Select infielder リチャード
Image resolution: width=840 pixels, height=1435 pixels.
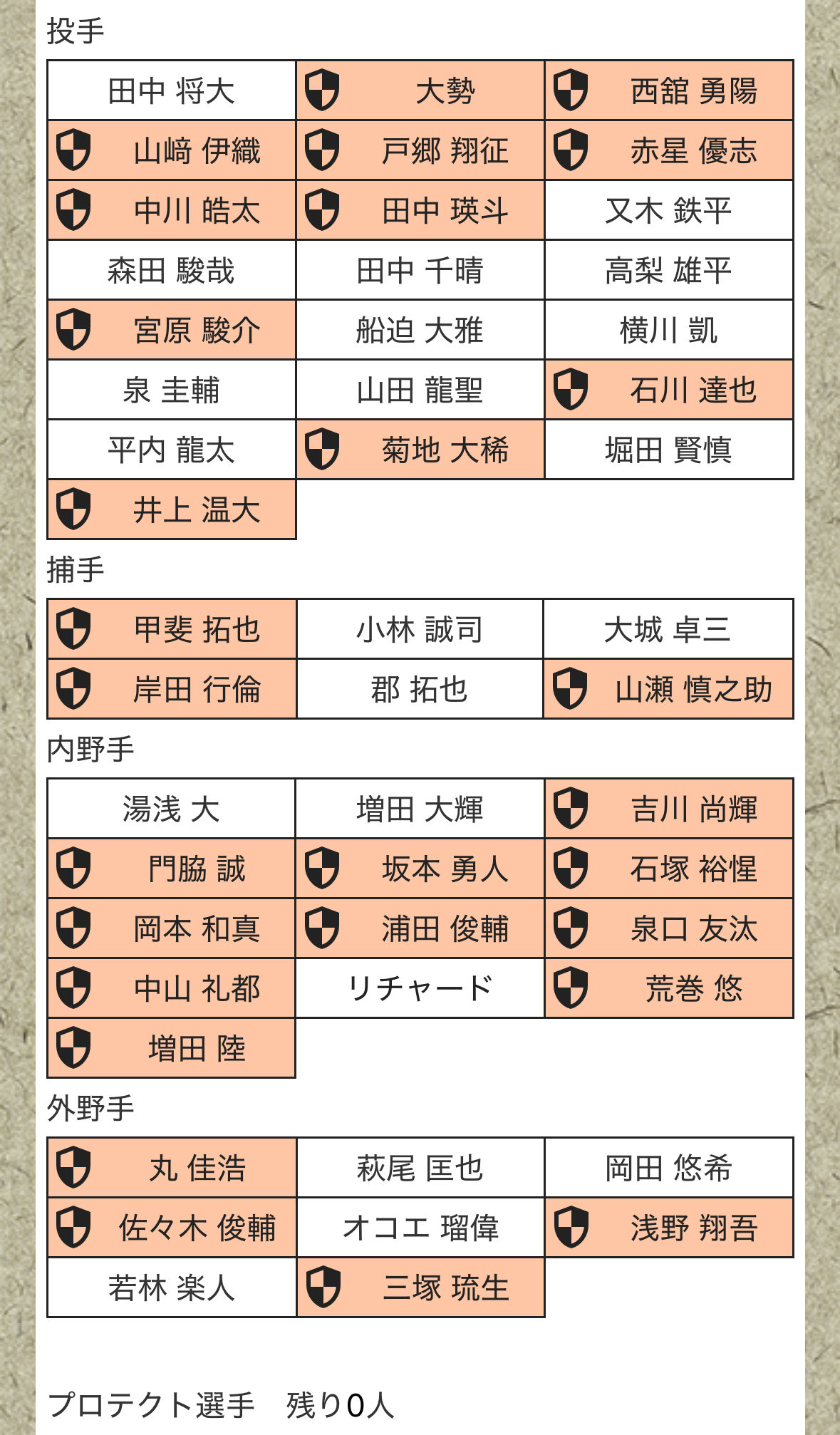pos(420,988)
